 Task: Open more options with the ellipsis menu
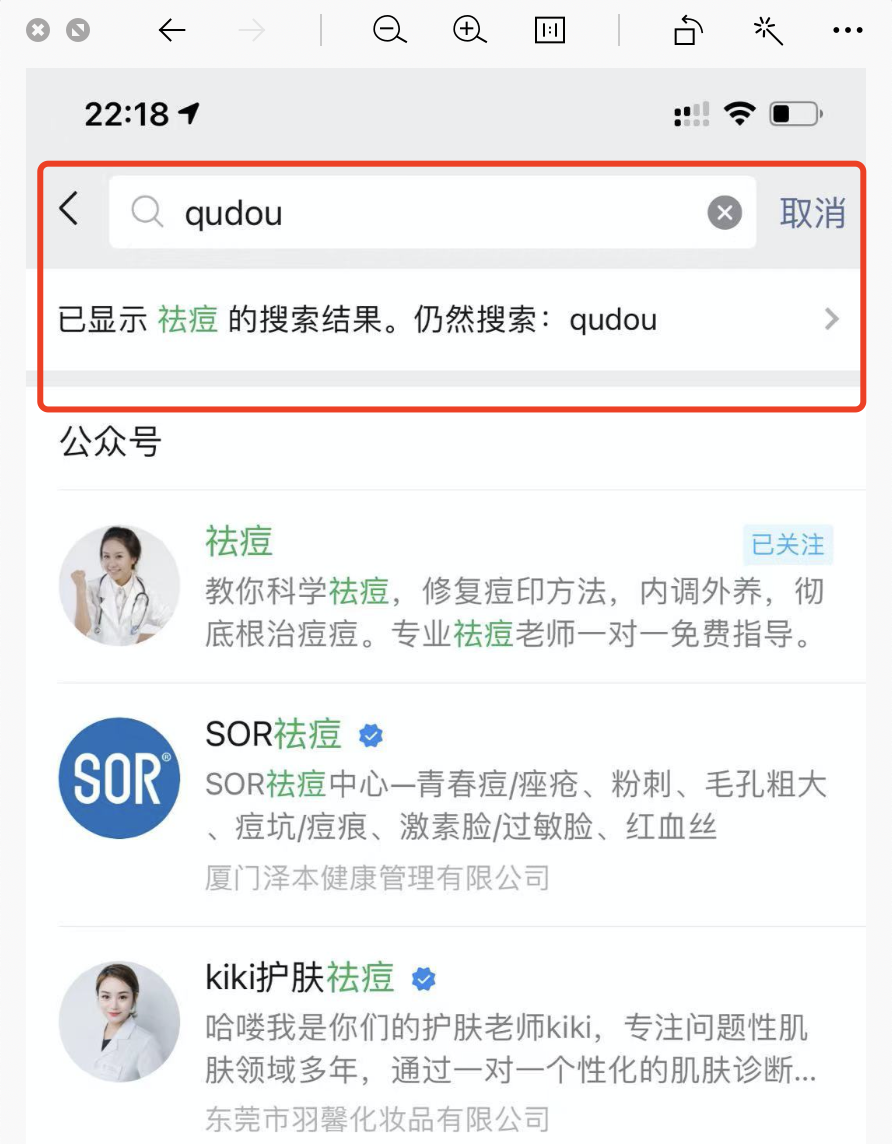(846, 31)
